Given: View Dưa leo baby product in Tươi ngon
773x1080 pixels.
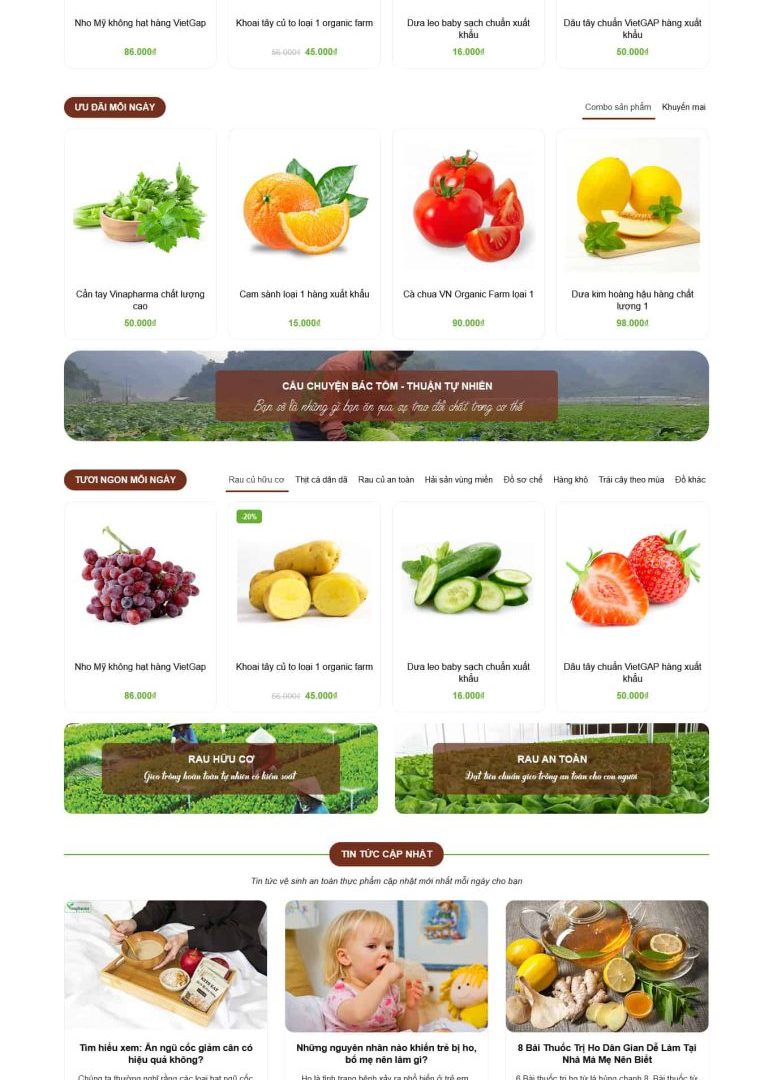Looking at the screenshot, I should (x=468, y=600).
